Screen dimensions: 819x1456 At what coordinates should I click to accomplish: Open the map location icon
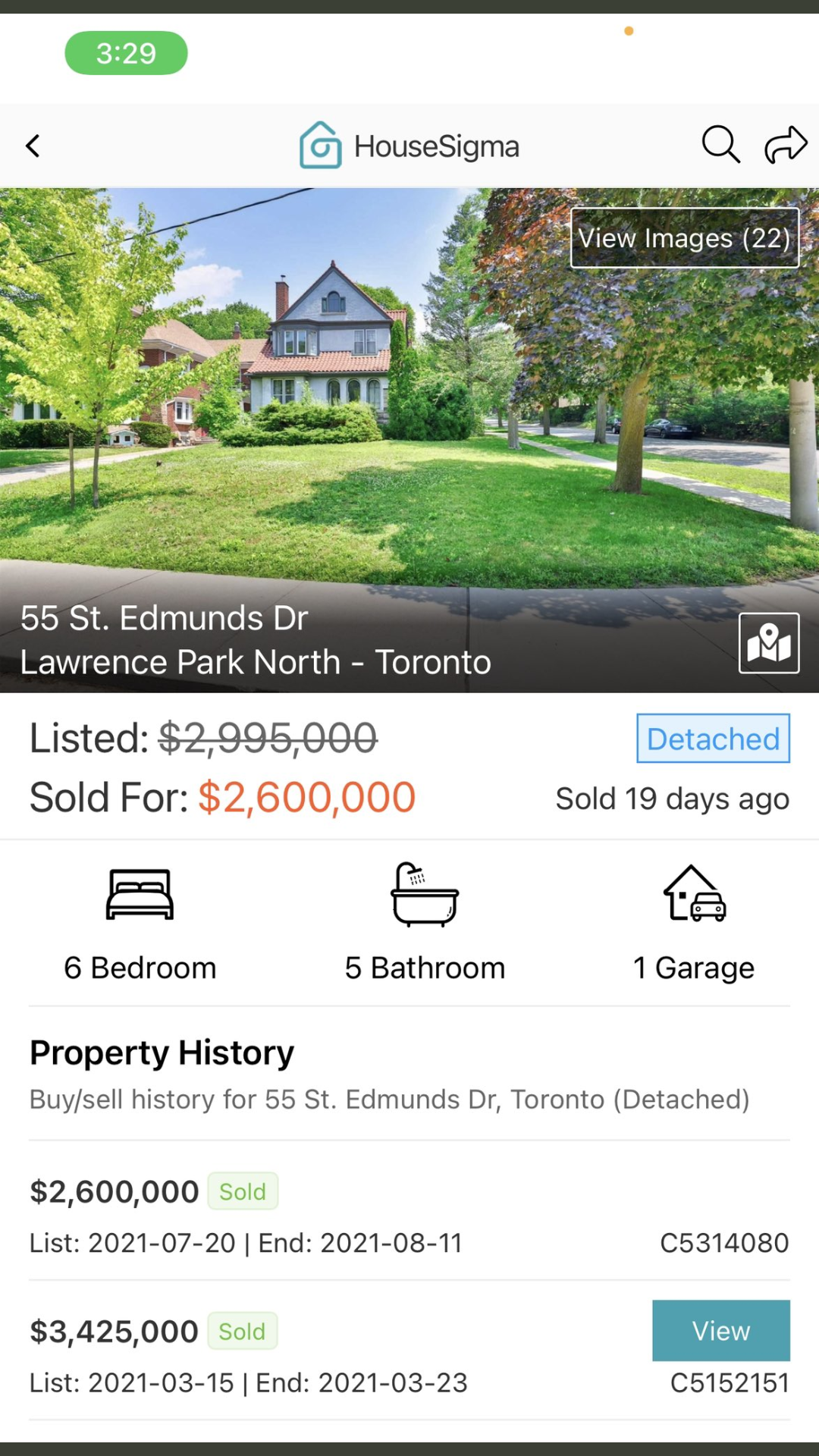769,643
